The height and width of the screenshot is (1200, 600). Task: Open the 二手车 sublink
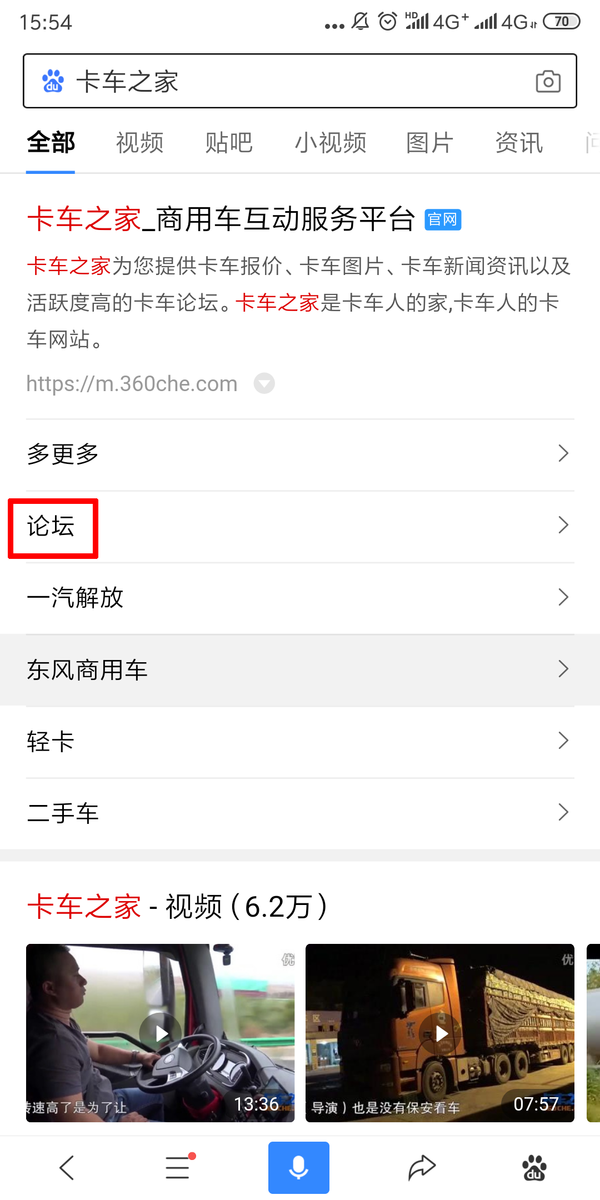click(300, 813)
